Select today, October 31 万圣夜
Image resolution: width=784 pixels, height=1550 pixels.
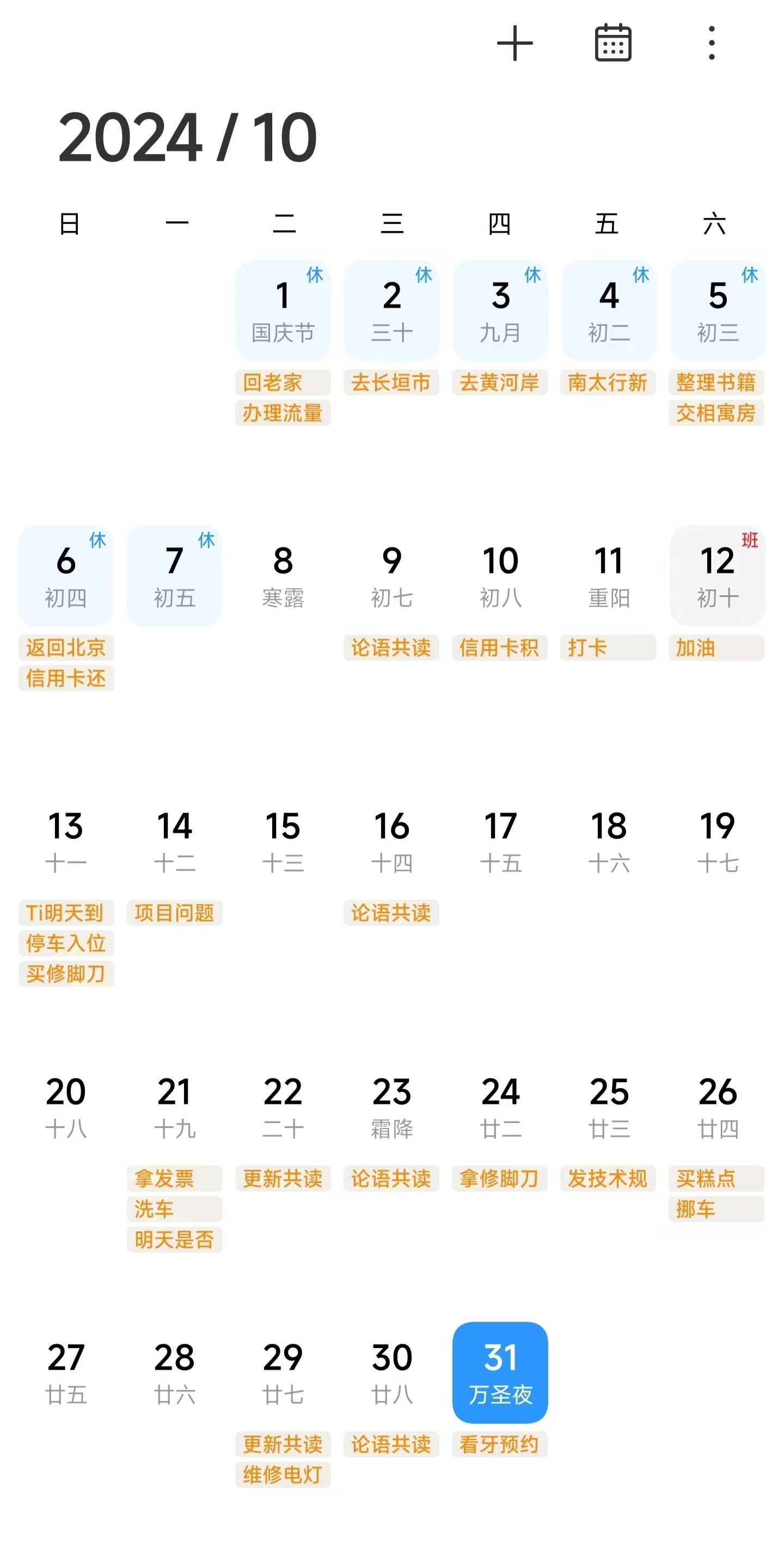pyautogui.click(x=500, y=1372)
